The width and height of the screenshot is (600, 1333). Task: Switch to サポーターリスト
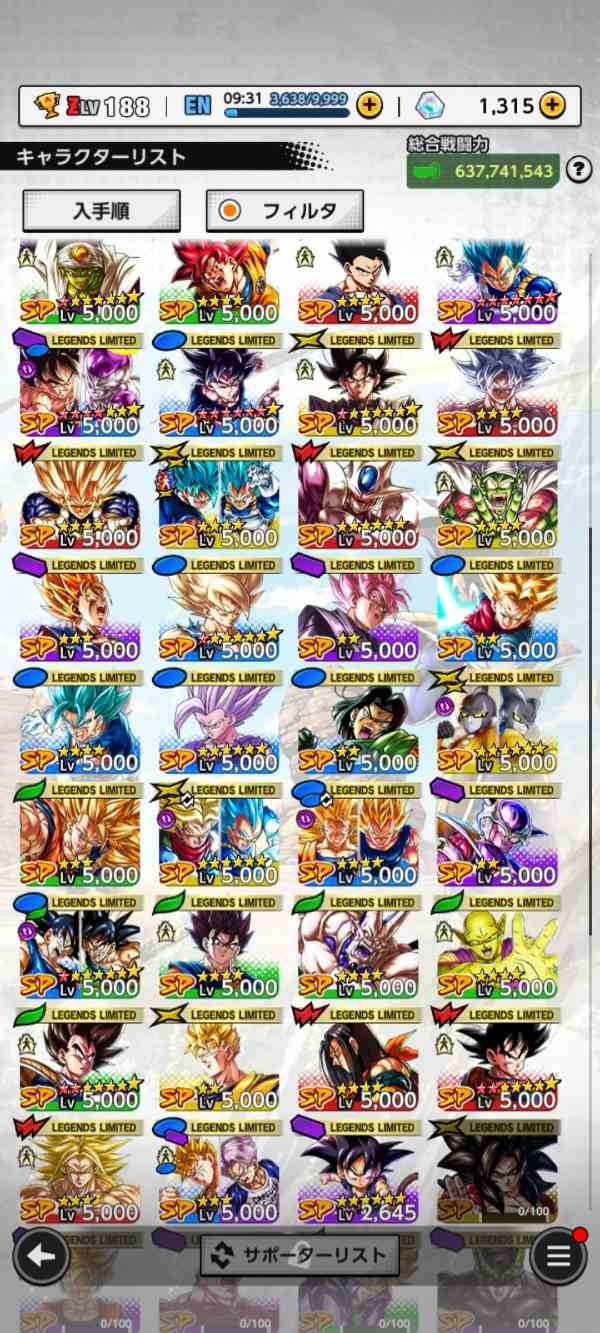point(300,1255)
